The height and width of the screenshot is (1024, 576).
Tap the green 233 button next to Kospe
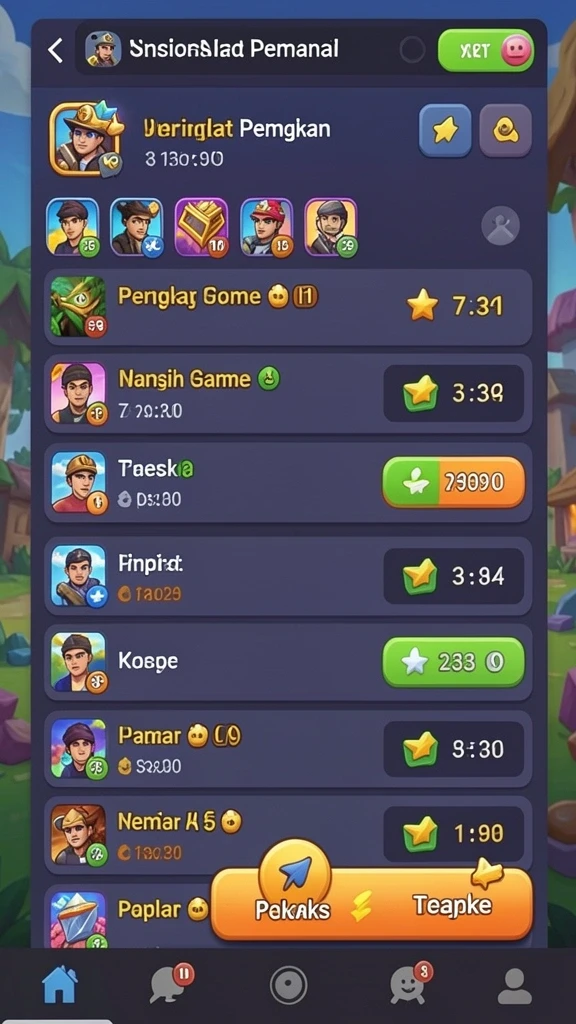[453, 663]
